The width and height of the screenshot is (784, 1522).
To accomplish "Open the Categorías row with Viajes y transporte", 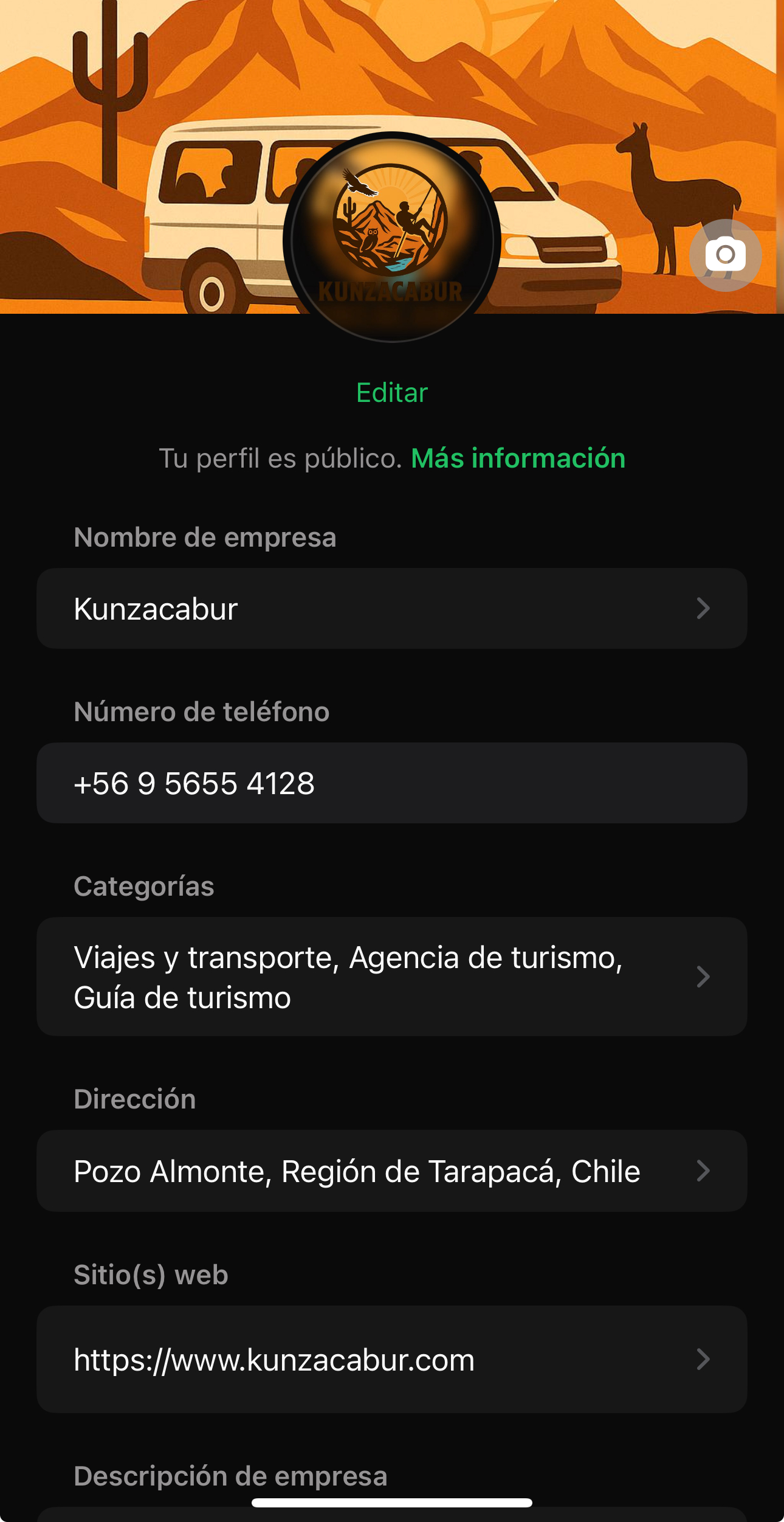I will click(391, 977).
